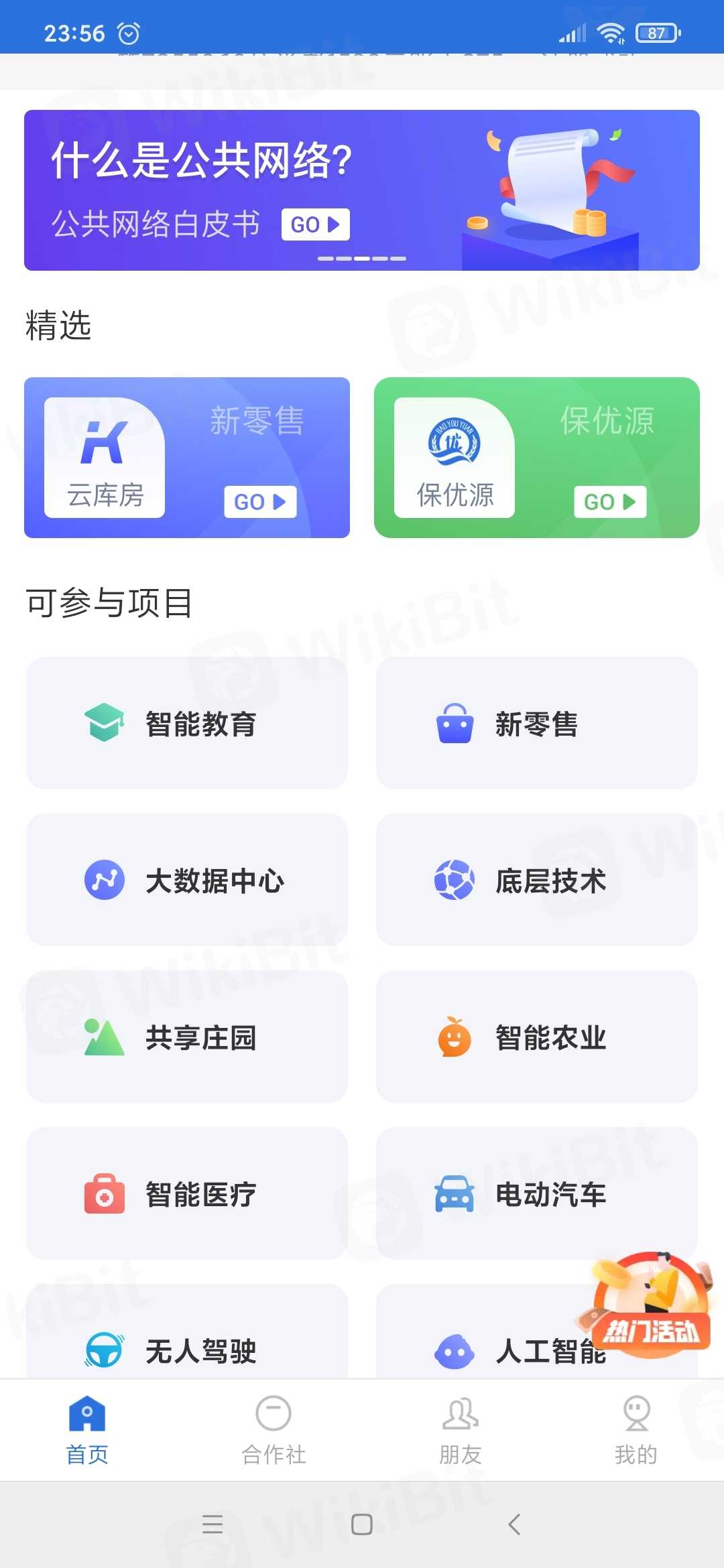Open the 智能教育 project
The image size is (724, 1568).
pos(187,724)
